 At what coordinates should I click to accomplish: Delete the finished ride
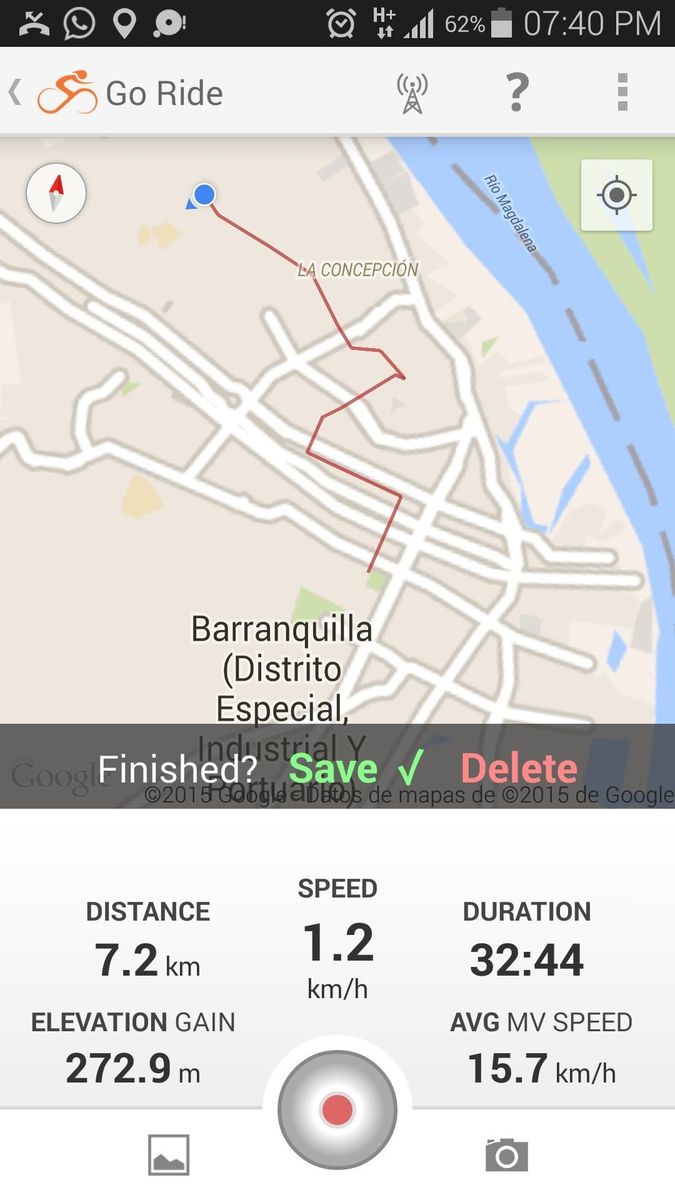[519, 768]
